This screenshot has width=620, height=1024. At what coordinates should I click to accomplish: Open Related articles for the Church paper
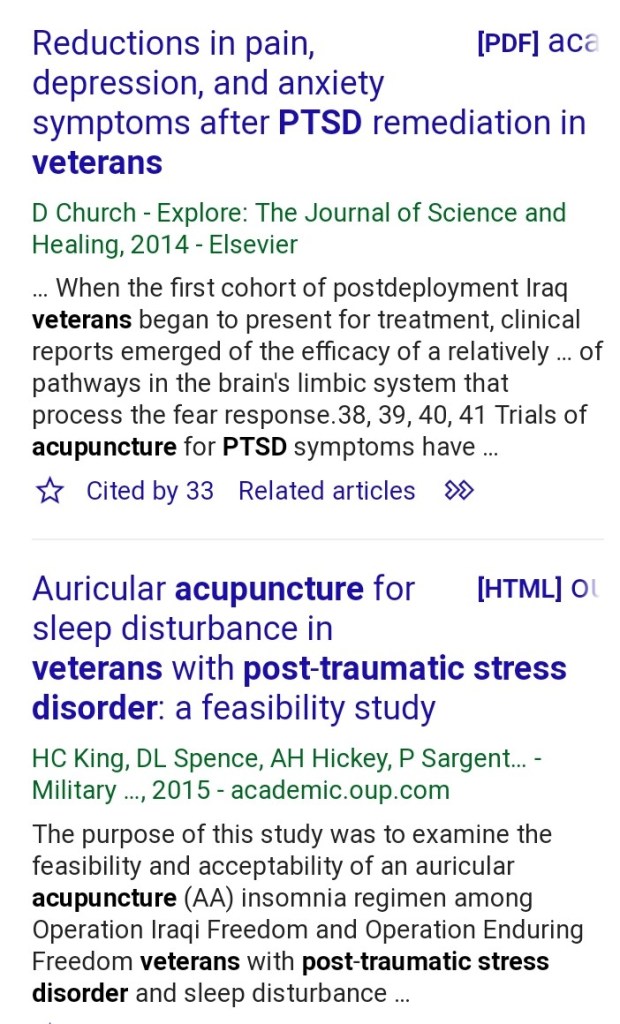point(326,491)
